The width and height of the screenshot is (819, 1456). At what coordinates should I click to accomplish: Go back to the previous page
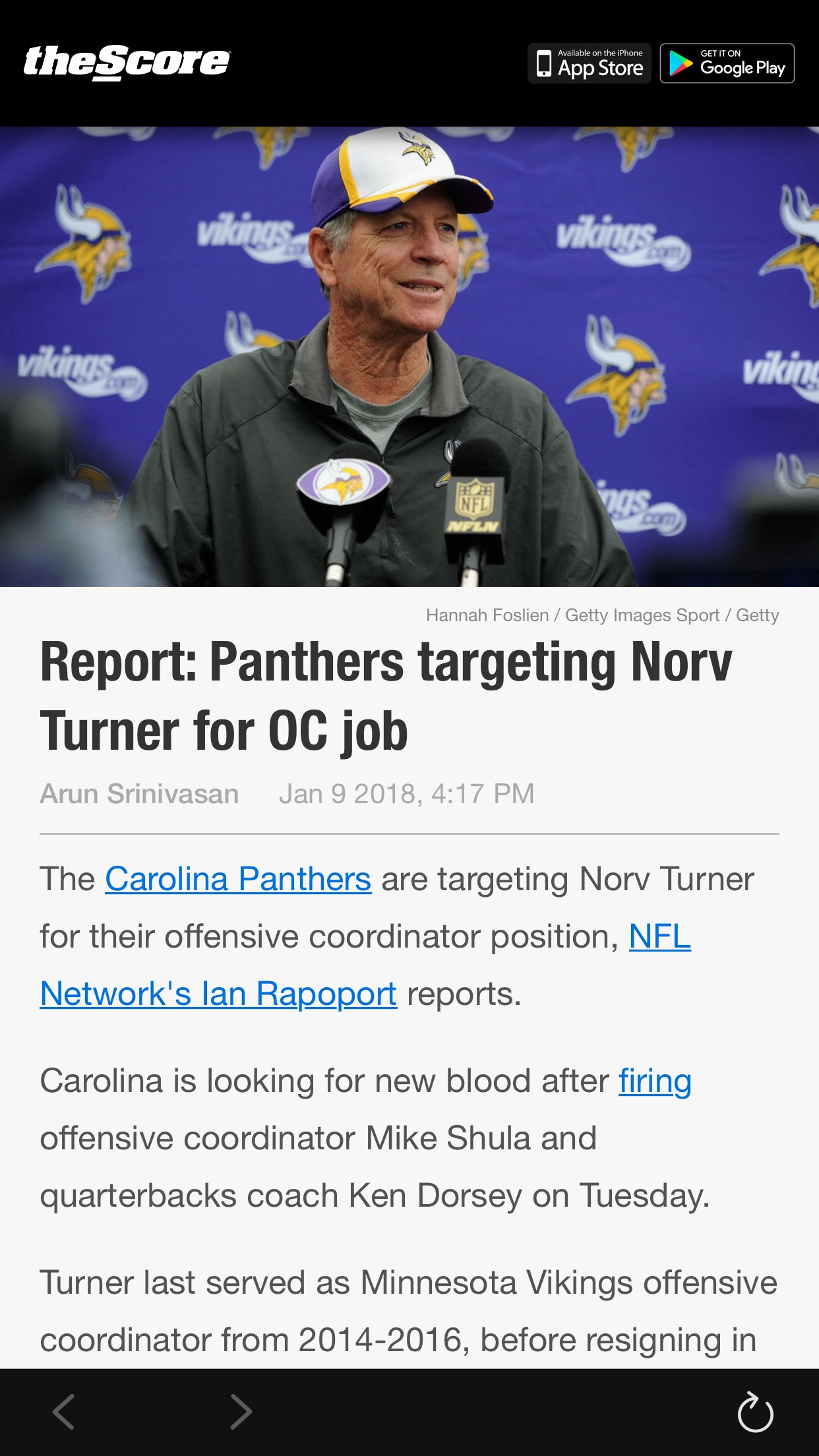pyautogui.click(x=63, y=1412)
